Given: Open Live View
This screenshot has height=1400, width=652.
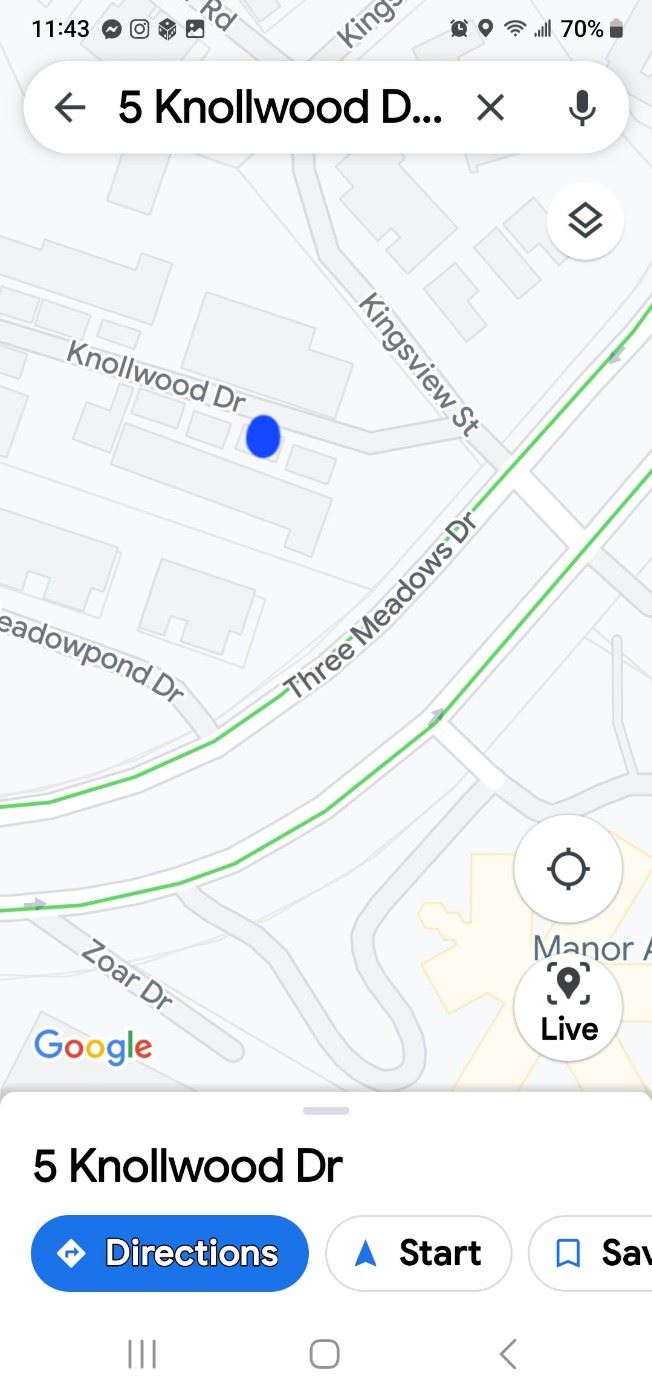Looking at the screenshot, I should coord(568,1003).
